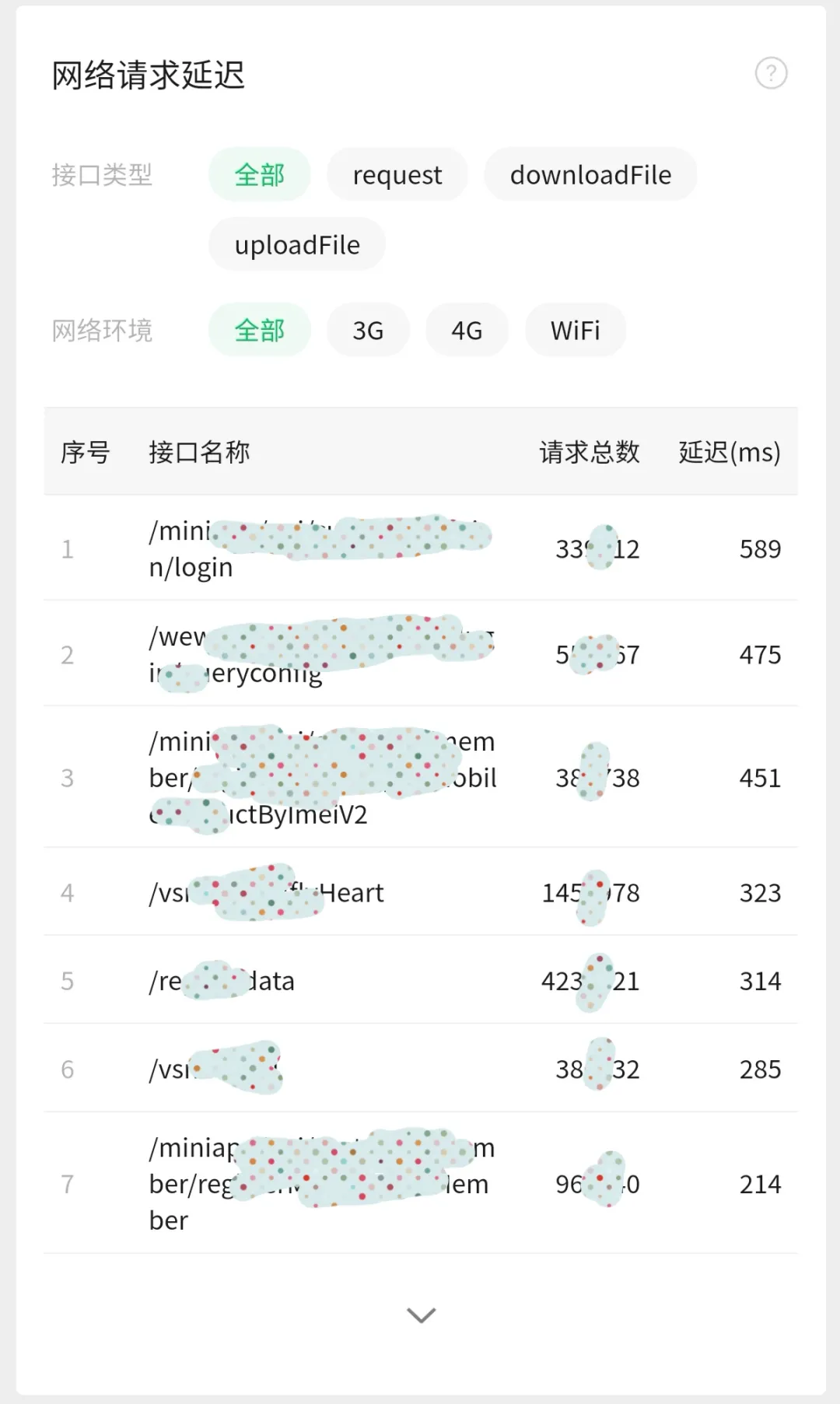Select 全部 under 网络环境
Viewport: 840px width, 1404px height.
tap(259, 330)
